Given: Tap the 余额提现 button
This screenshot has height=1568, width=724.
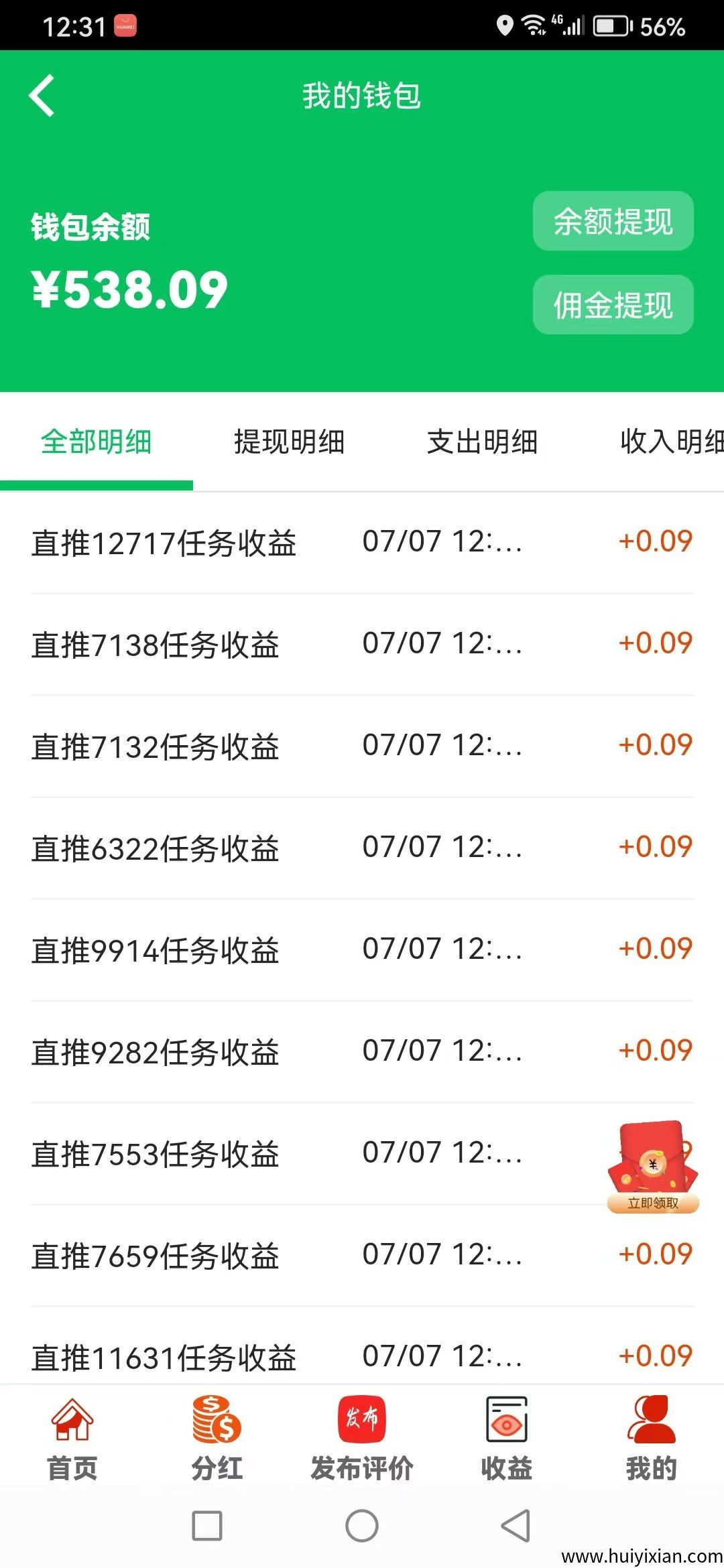Looking at the screenshot, I should coord(613,221).
